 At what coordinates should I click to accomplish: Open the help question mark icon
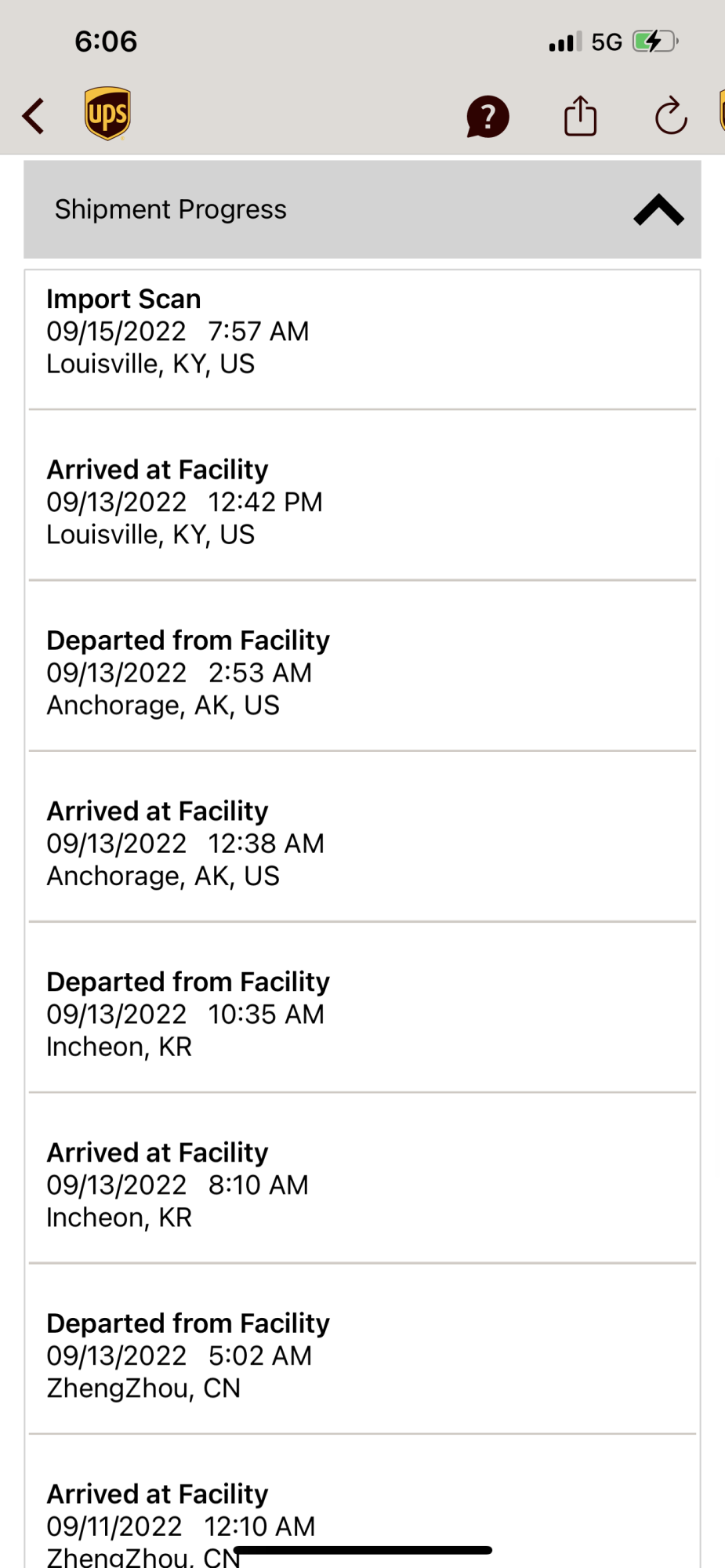(x=488, y=117)
